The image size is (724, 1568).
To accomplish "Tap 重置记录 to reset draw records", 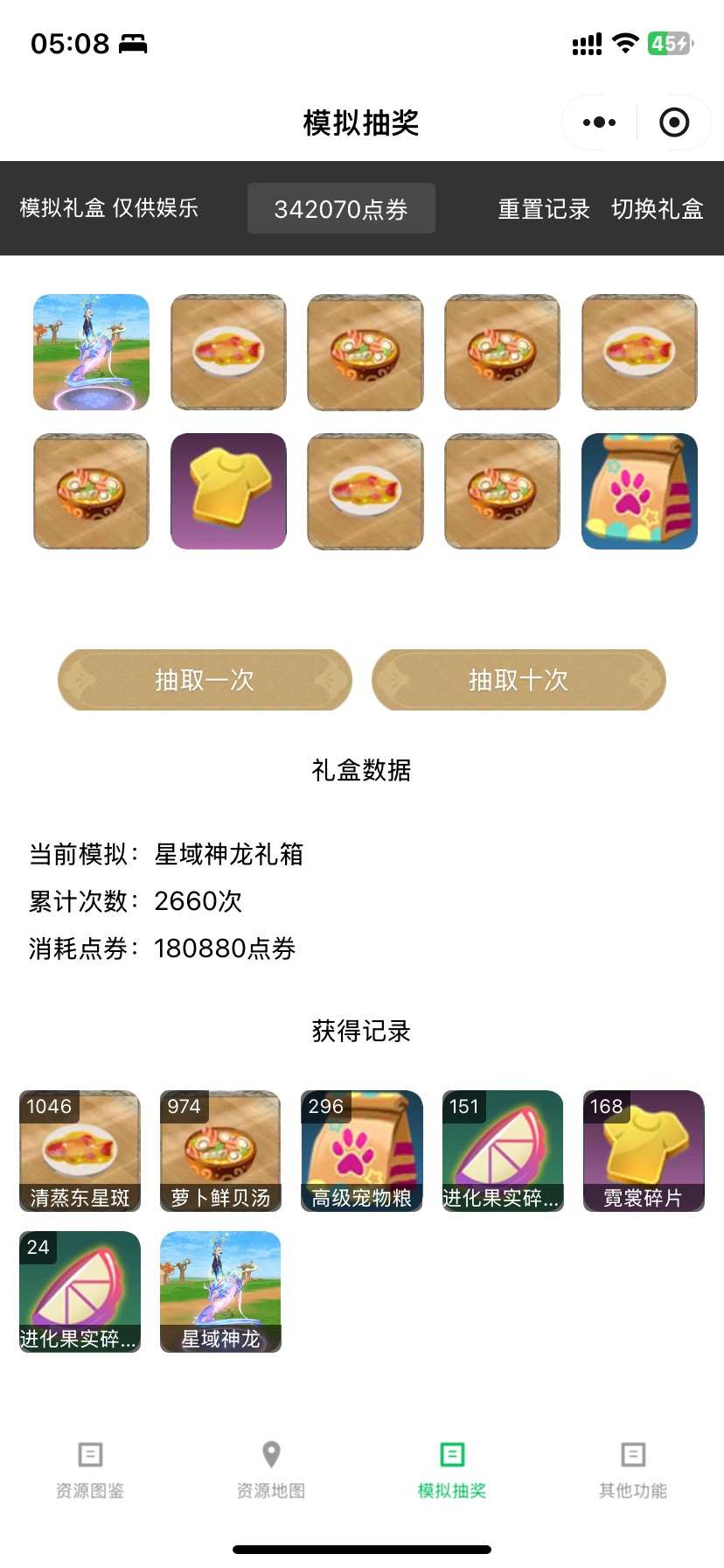I will click(x=543, y=209).
